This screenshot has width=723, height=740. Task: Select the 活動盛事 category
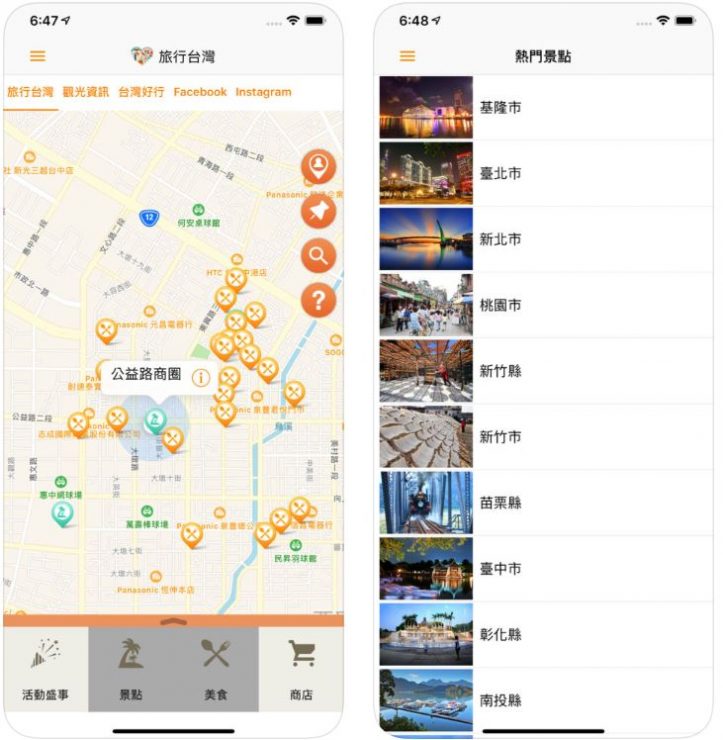click(45, 669)
